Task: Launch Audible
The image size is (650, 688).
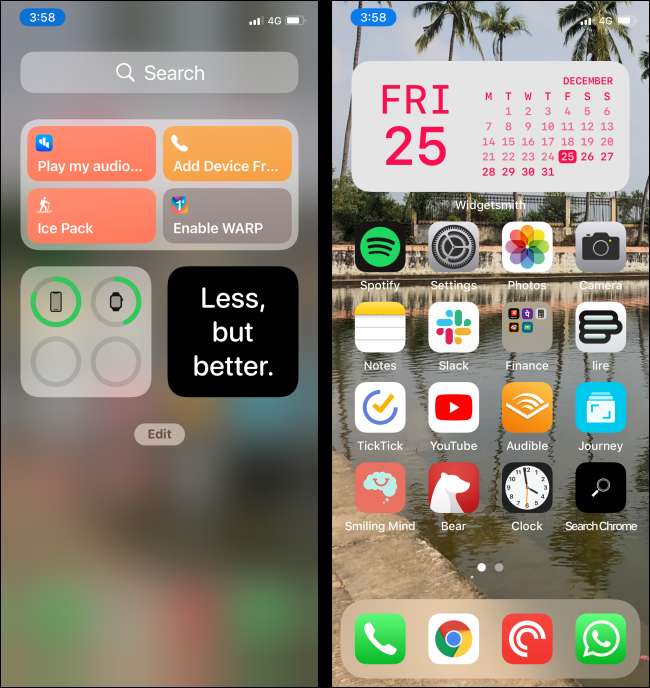Action: point(527,407)
